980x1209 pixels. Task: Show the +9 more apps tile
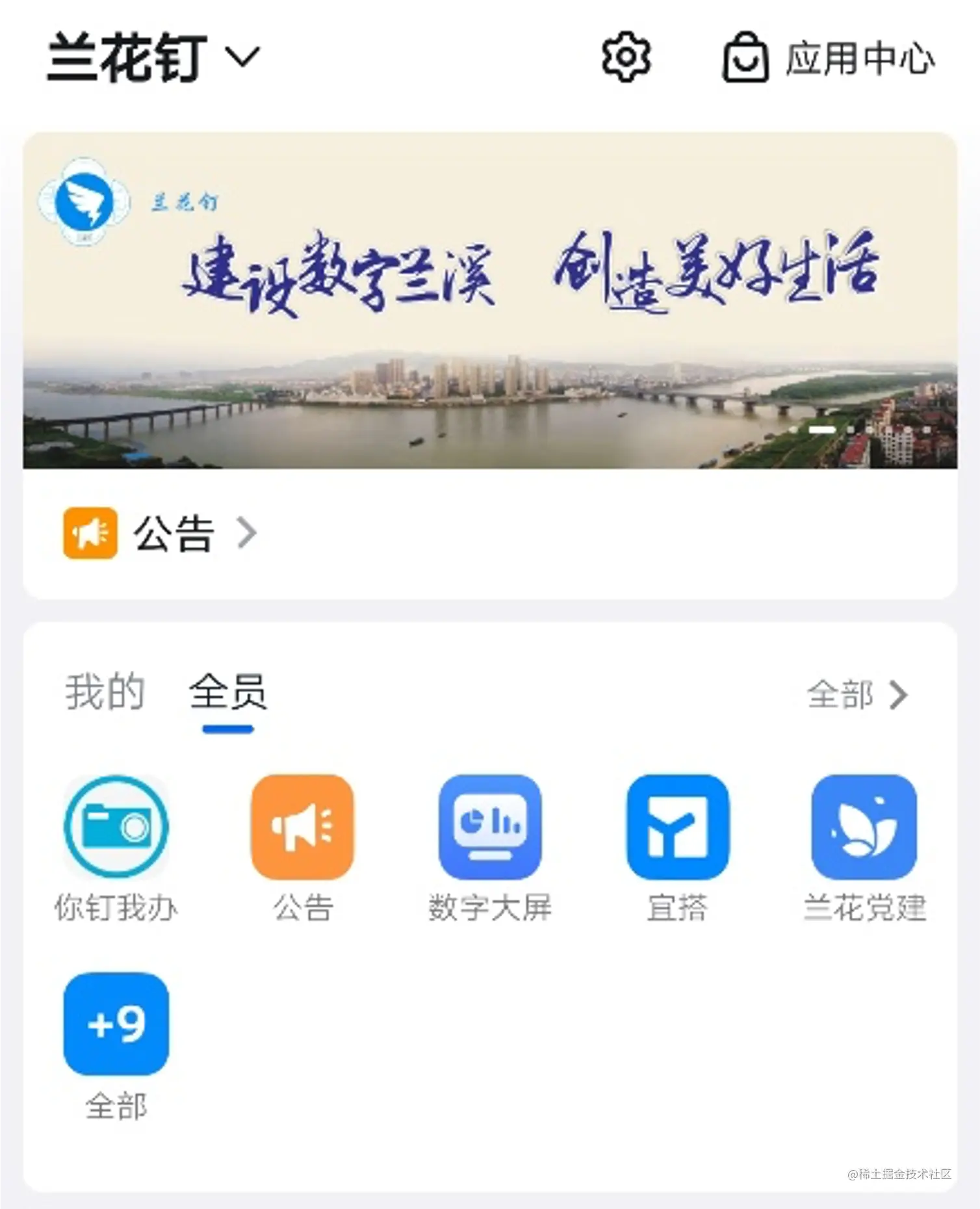(x=116, y=1024)
